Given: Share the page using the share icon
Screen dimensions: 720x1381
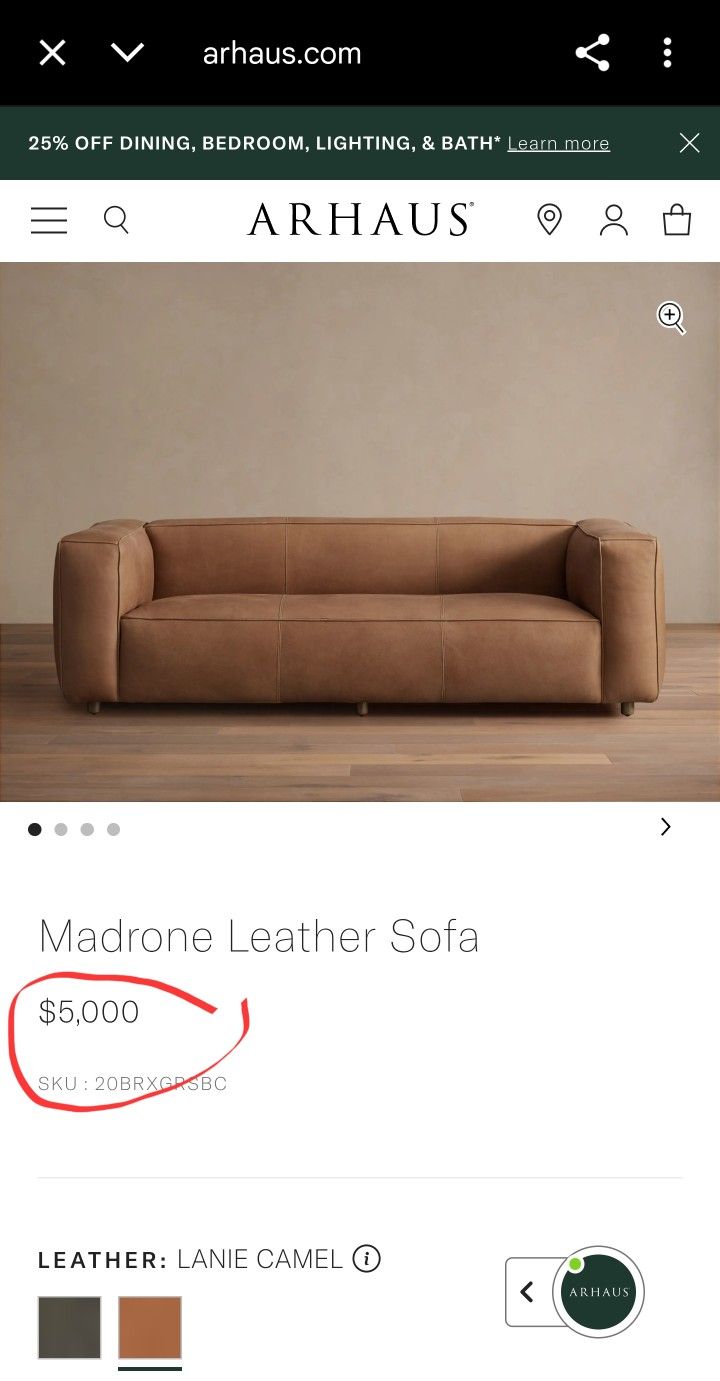Looking at the screenshot, I should 592,52.
